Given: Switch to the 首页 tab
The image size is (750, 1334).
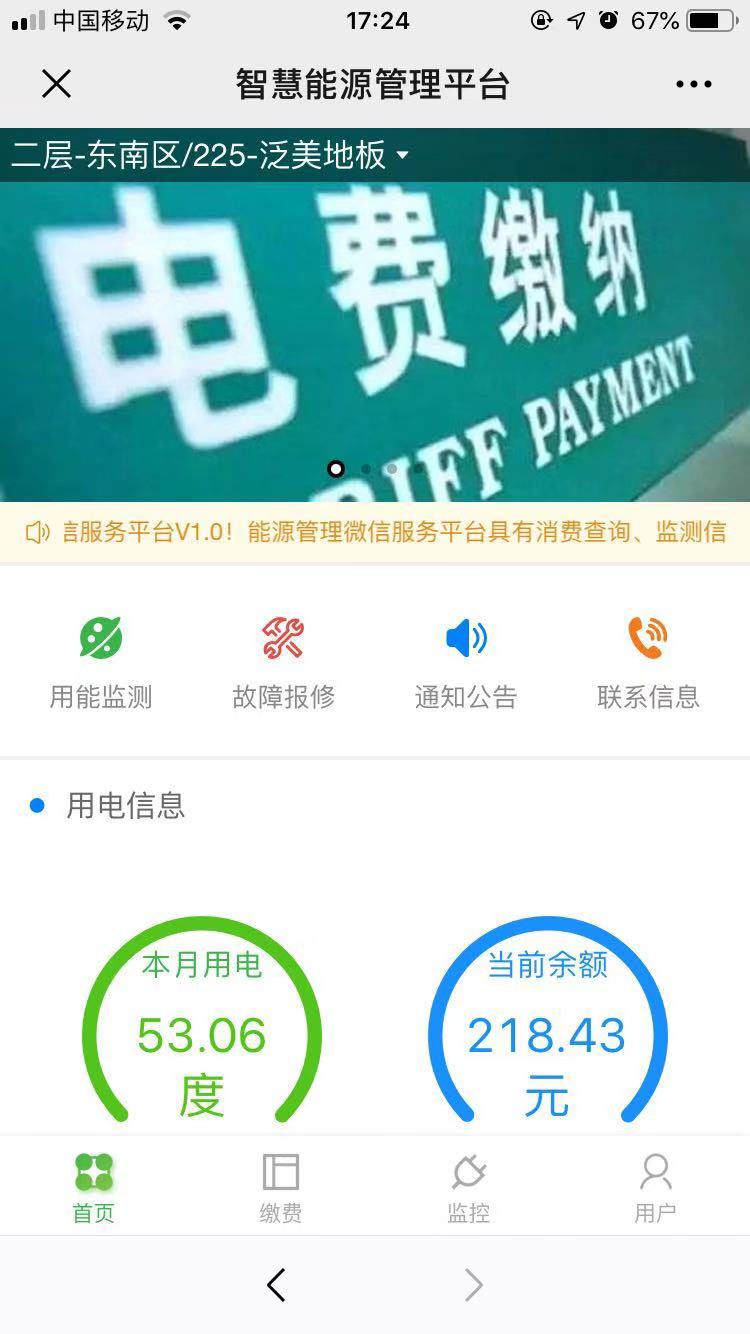Looking at the screenshot, I should point(93,1187).
